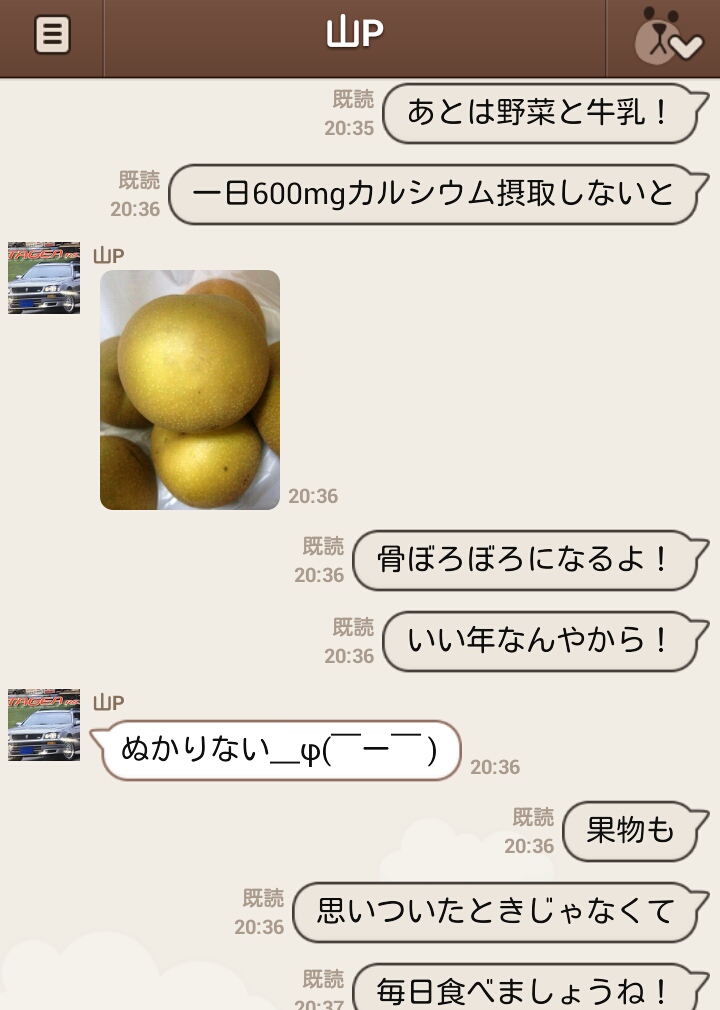Tap the bear icon dropdown in the header
720x1010 pixels.
coord(667,37)
